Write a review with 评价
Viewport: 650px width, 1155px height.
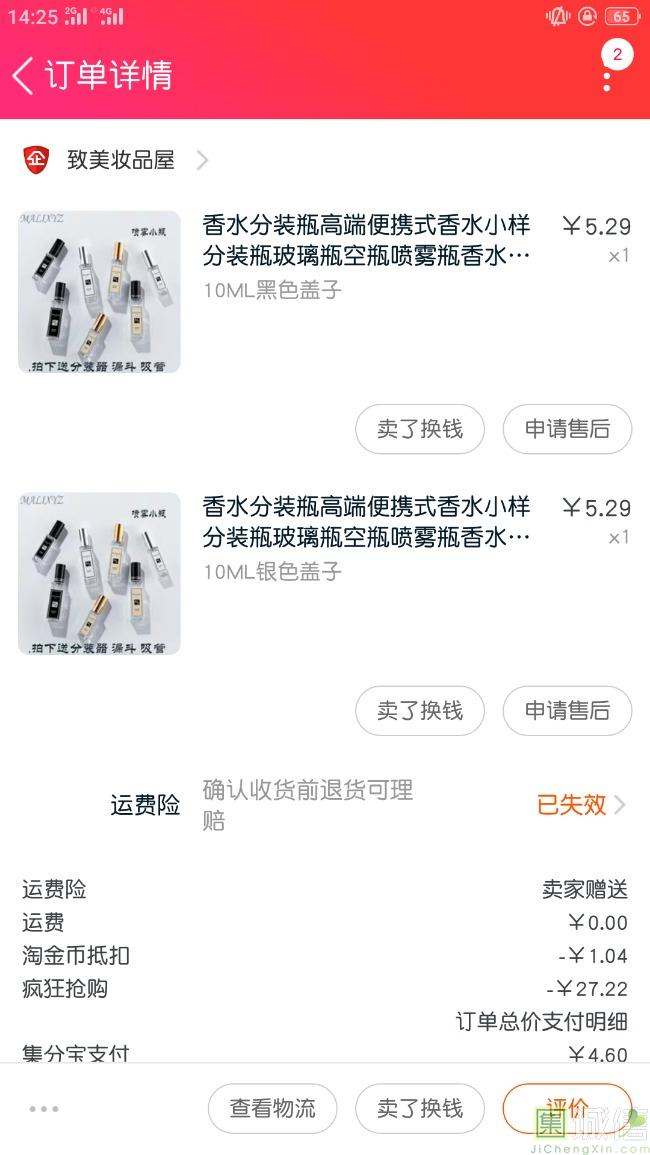click(567, 1107)
